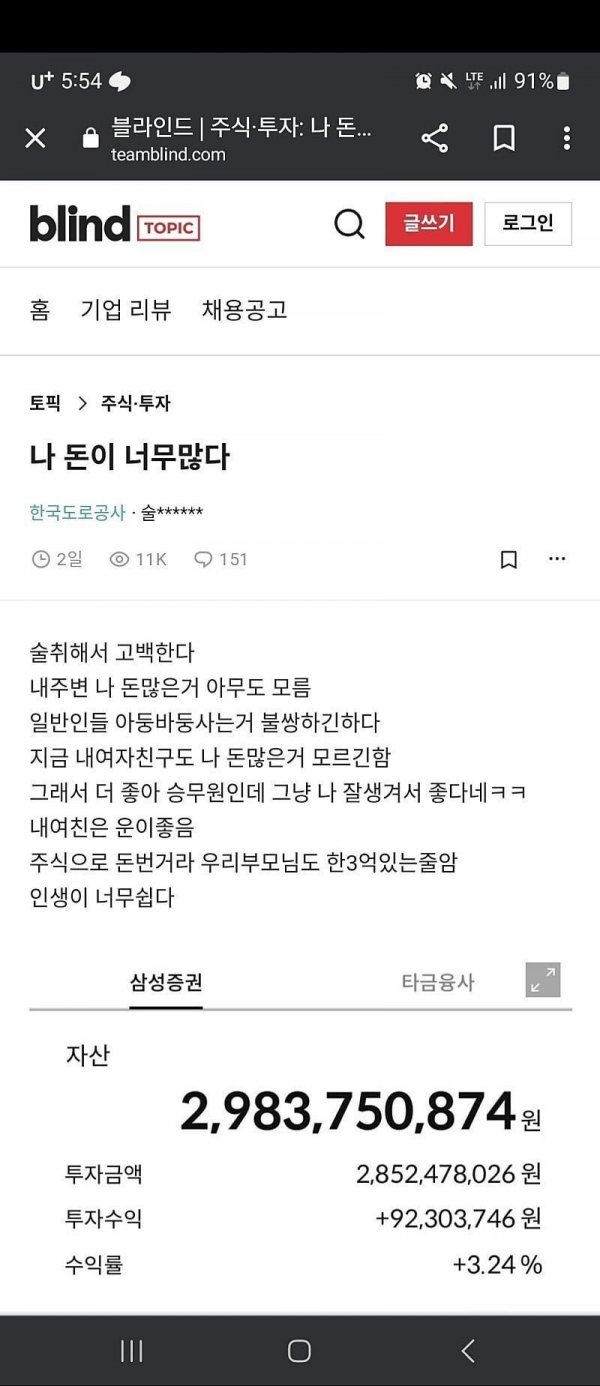
Task: Bookmark this post
Action: tap(509, 560)
